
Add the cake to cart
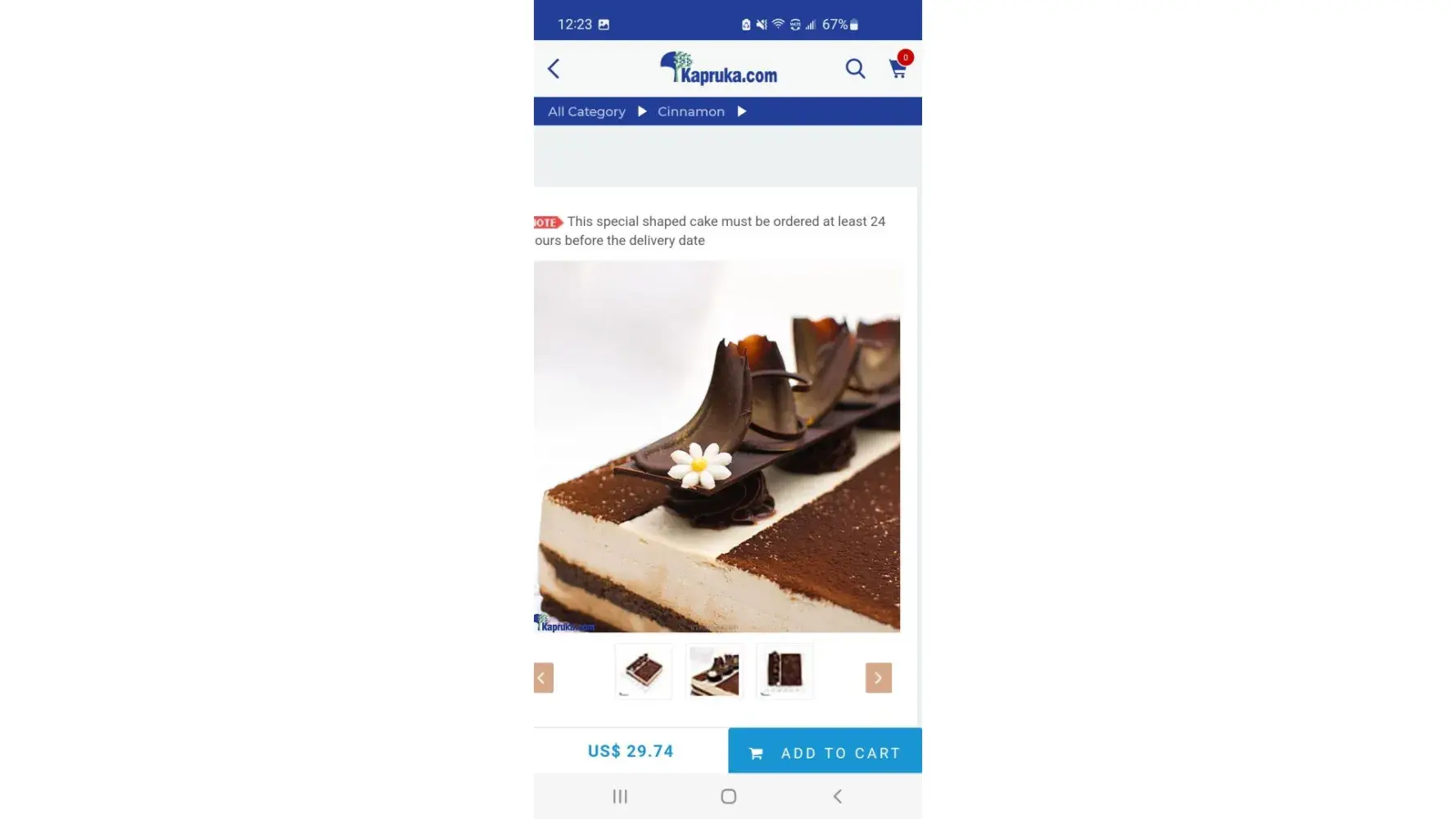pos(825,752)
